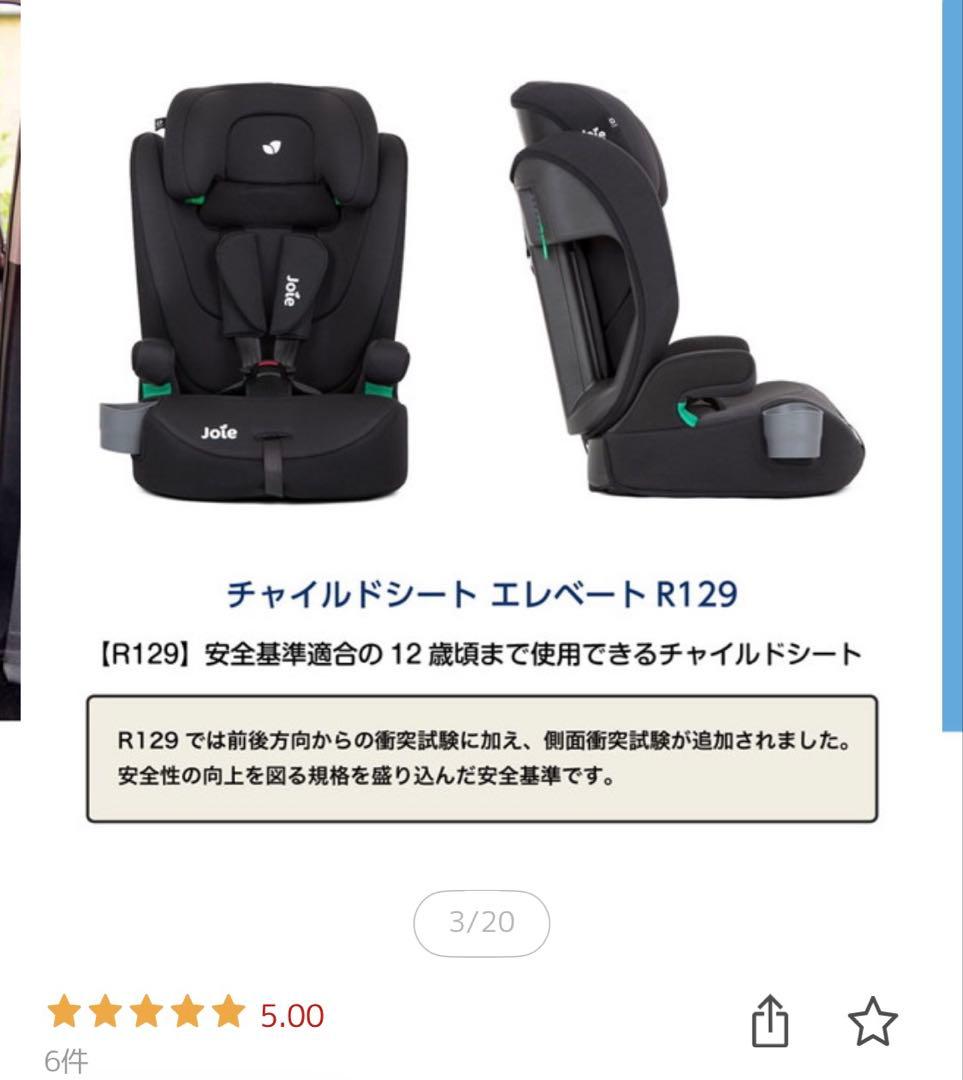
Task: Tap the star favorite icon to bookmark product
Action: tap(872, 1019)
